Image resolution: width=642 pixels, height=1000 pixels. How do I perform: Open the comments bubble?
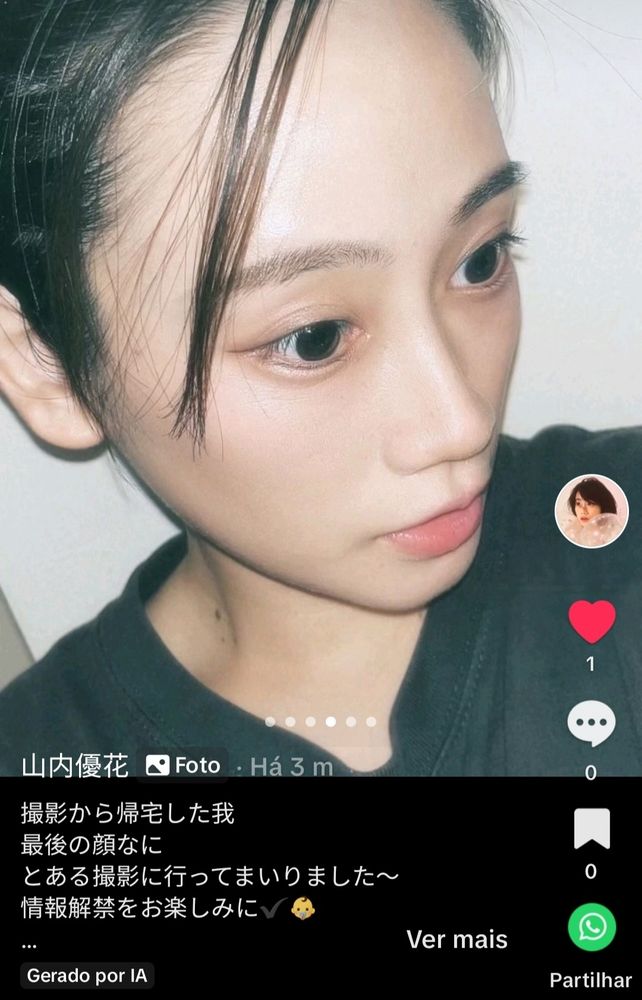click(591, 725)
